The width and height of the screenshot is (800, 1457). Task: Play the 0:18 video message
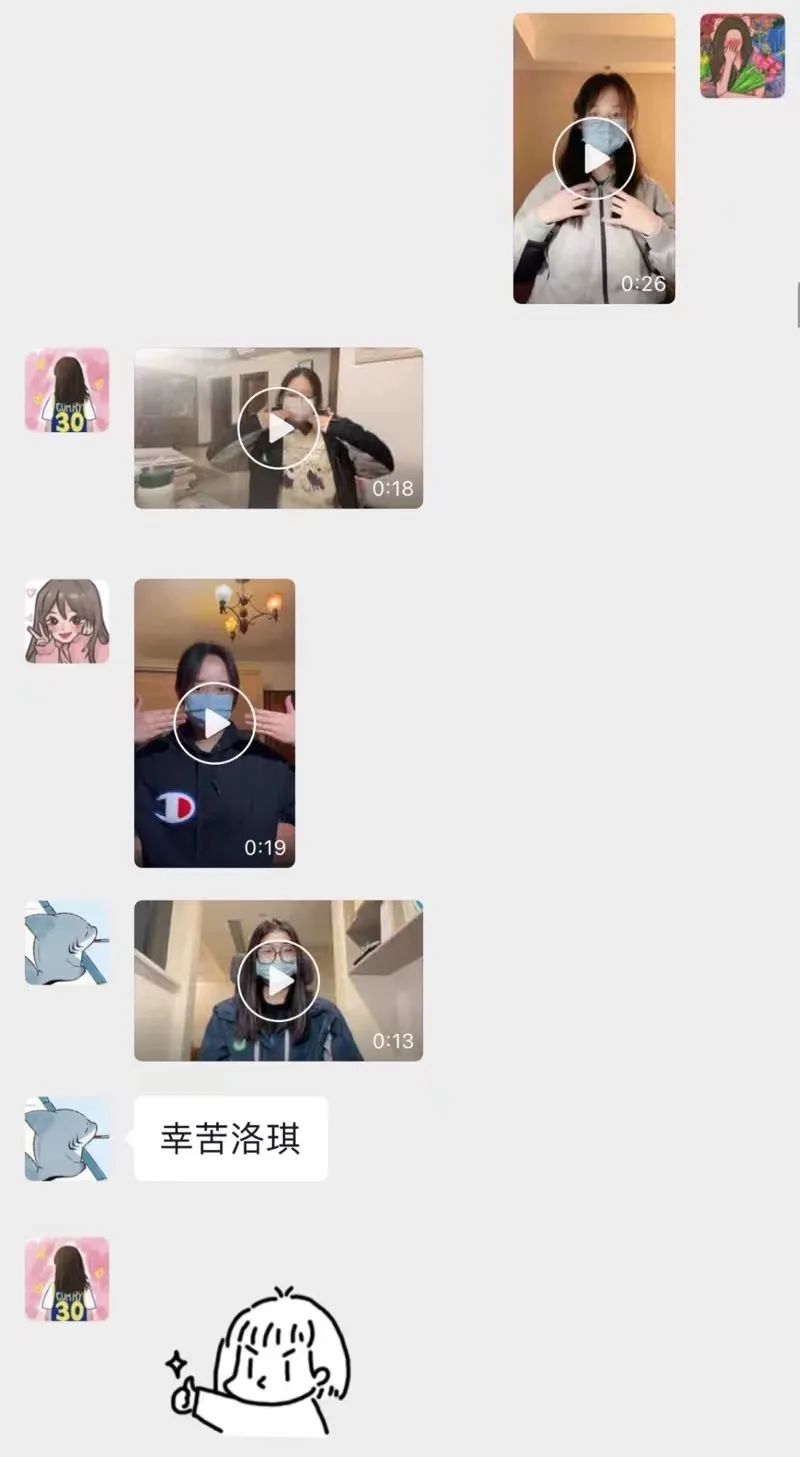coord(278,428)
